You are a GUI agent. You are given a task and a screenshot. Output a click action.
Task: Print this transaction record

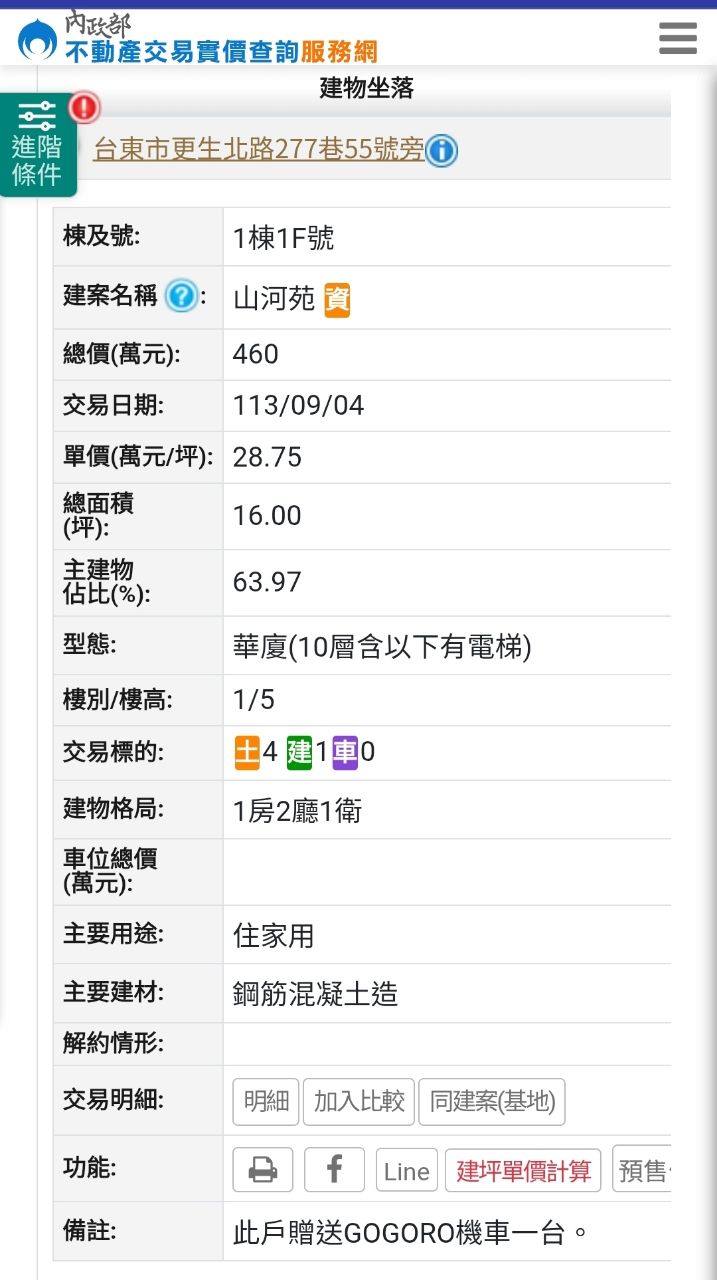(263, 1170)
